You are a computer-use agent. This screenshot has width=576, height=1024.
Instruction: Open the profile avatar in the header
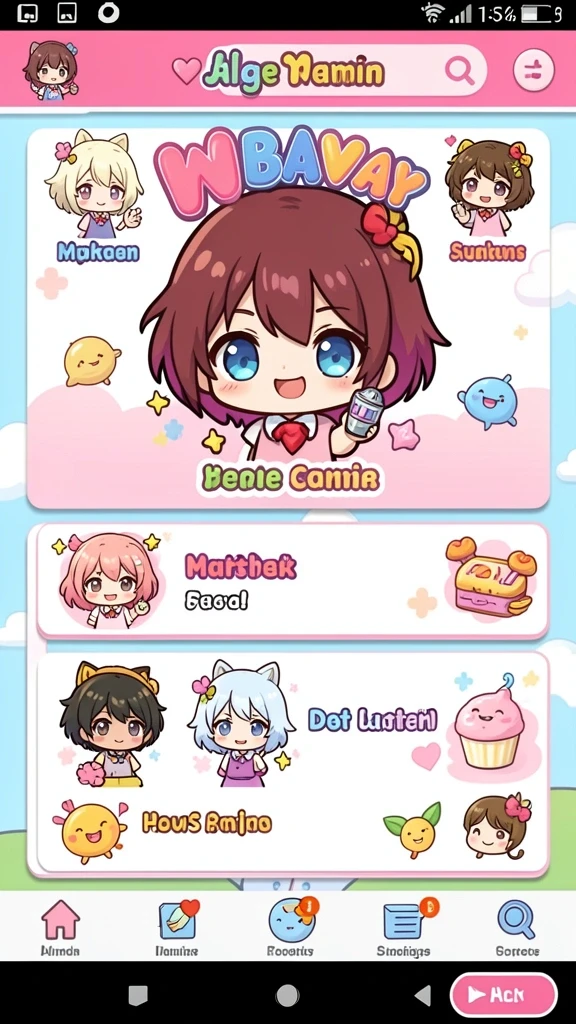[x=51, y=70]
